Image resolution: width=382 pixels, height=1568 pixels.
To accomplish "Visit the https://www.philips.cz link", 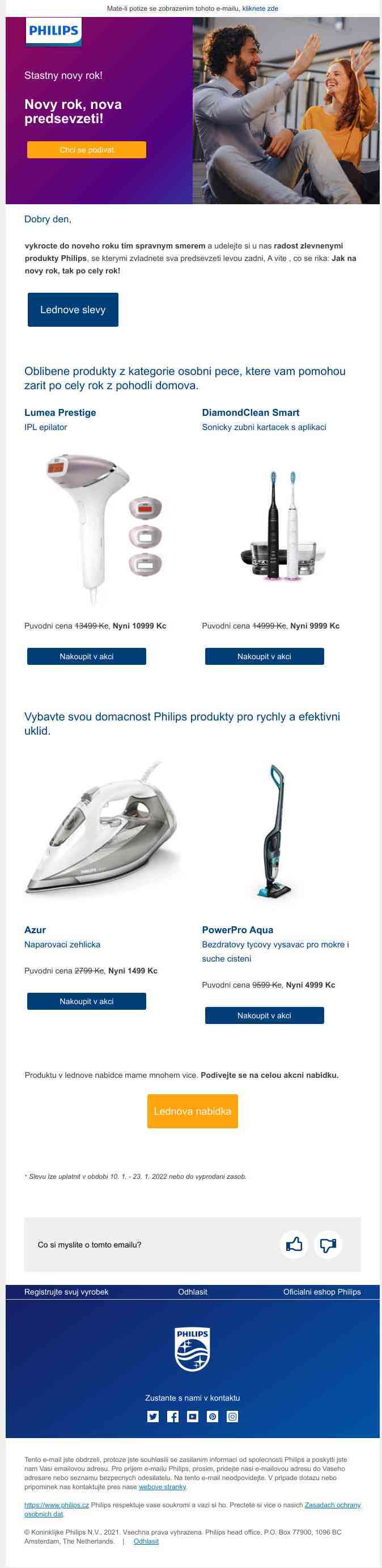I will [x=57, y=1504].
